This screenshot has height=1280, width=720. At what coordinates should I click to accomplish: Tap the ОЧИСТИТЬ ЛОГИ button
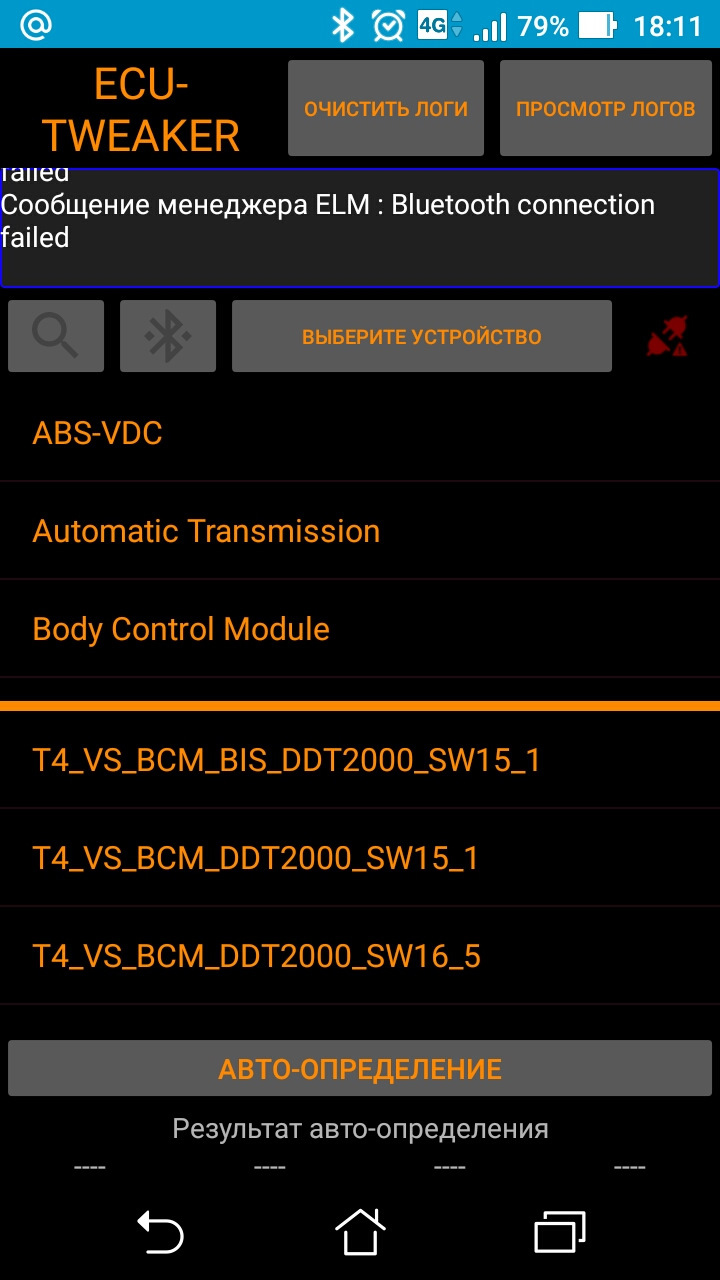(386, 108)
